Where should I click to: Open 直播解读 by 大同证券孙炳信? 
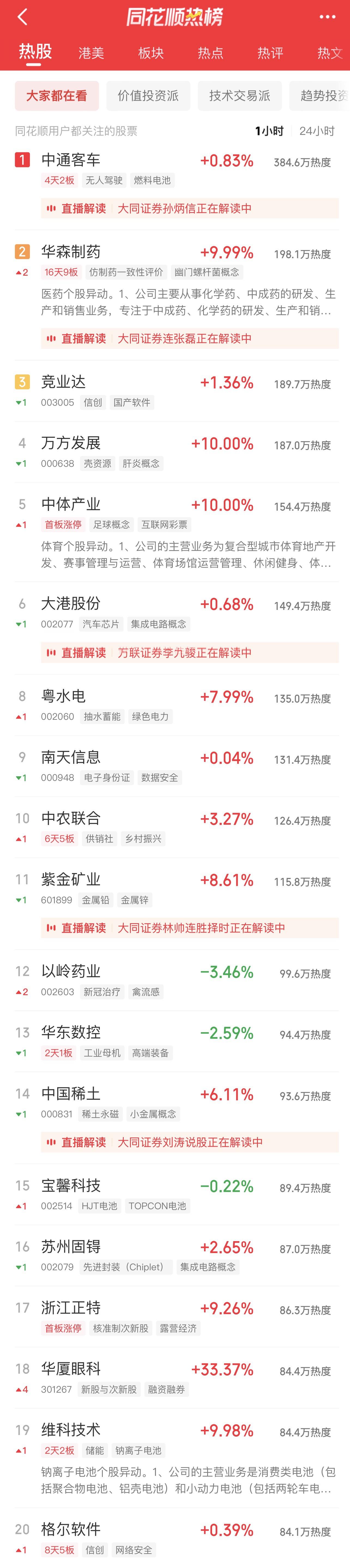coord(189,209)
